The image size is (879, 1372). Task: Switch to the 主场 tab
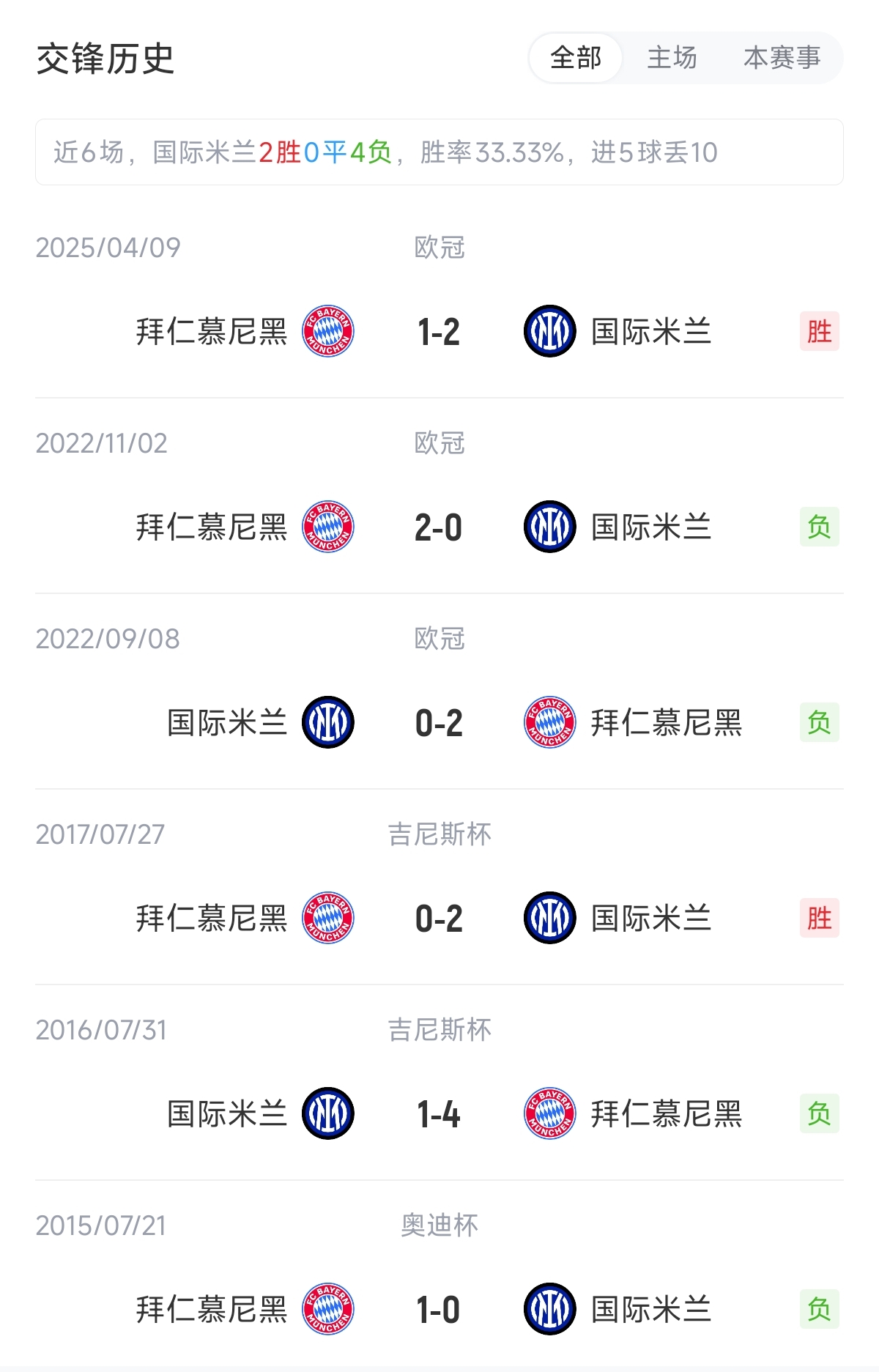coord(672,58)
